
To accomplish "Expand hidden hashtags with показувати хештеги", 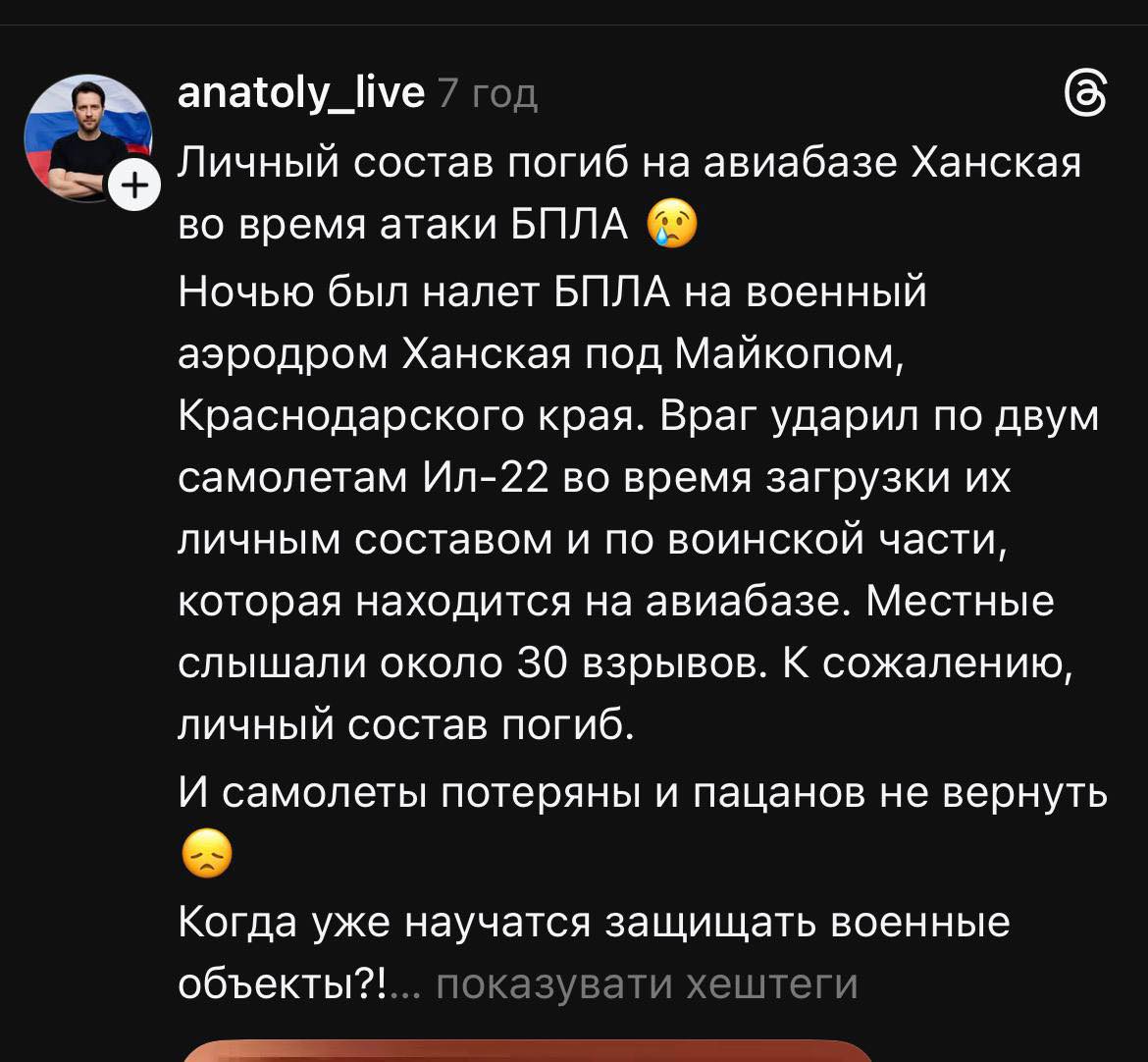I will coord(647,982).
